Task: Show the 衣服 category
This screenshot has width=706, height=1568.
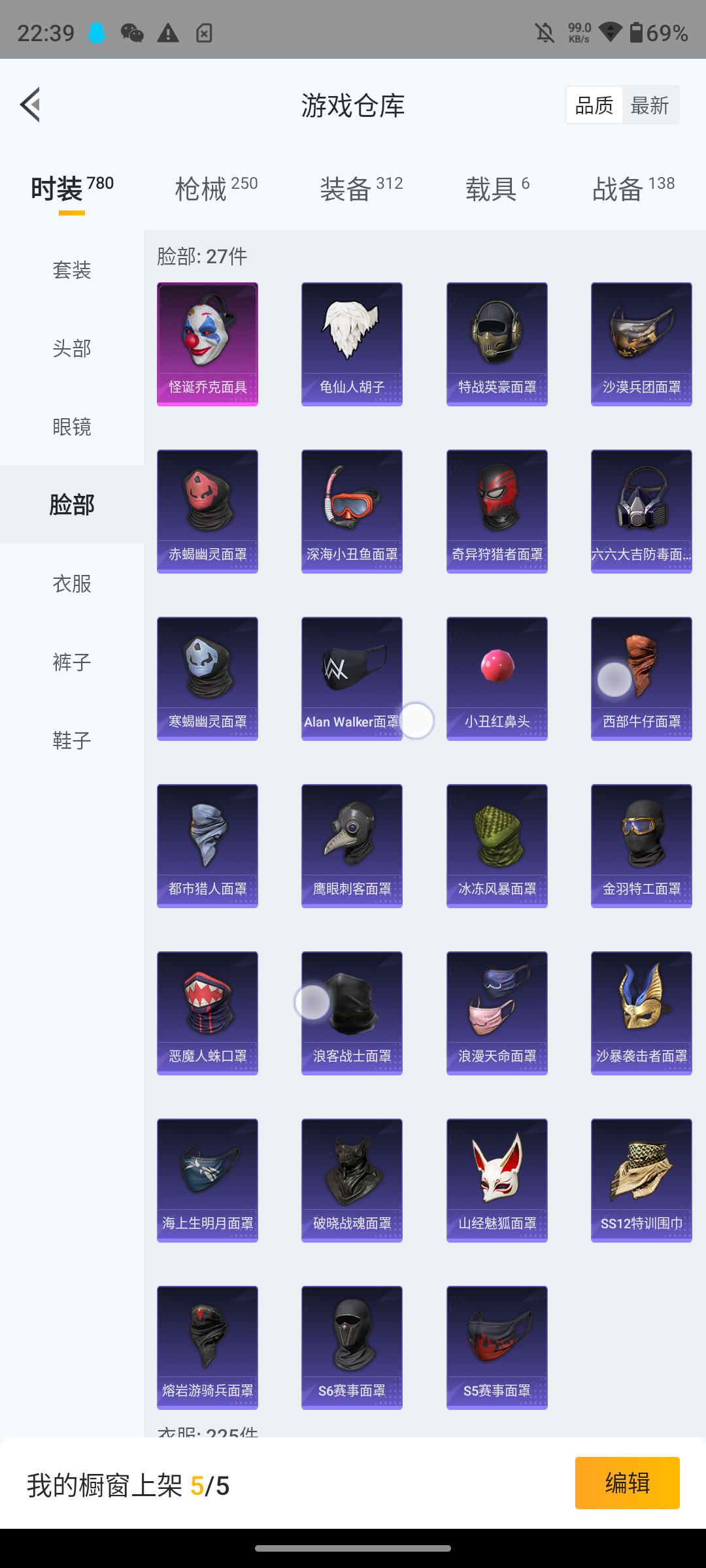Action: [x=72, y=583]
